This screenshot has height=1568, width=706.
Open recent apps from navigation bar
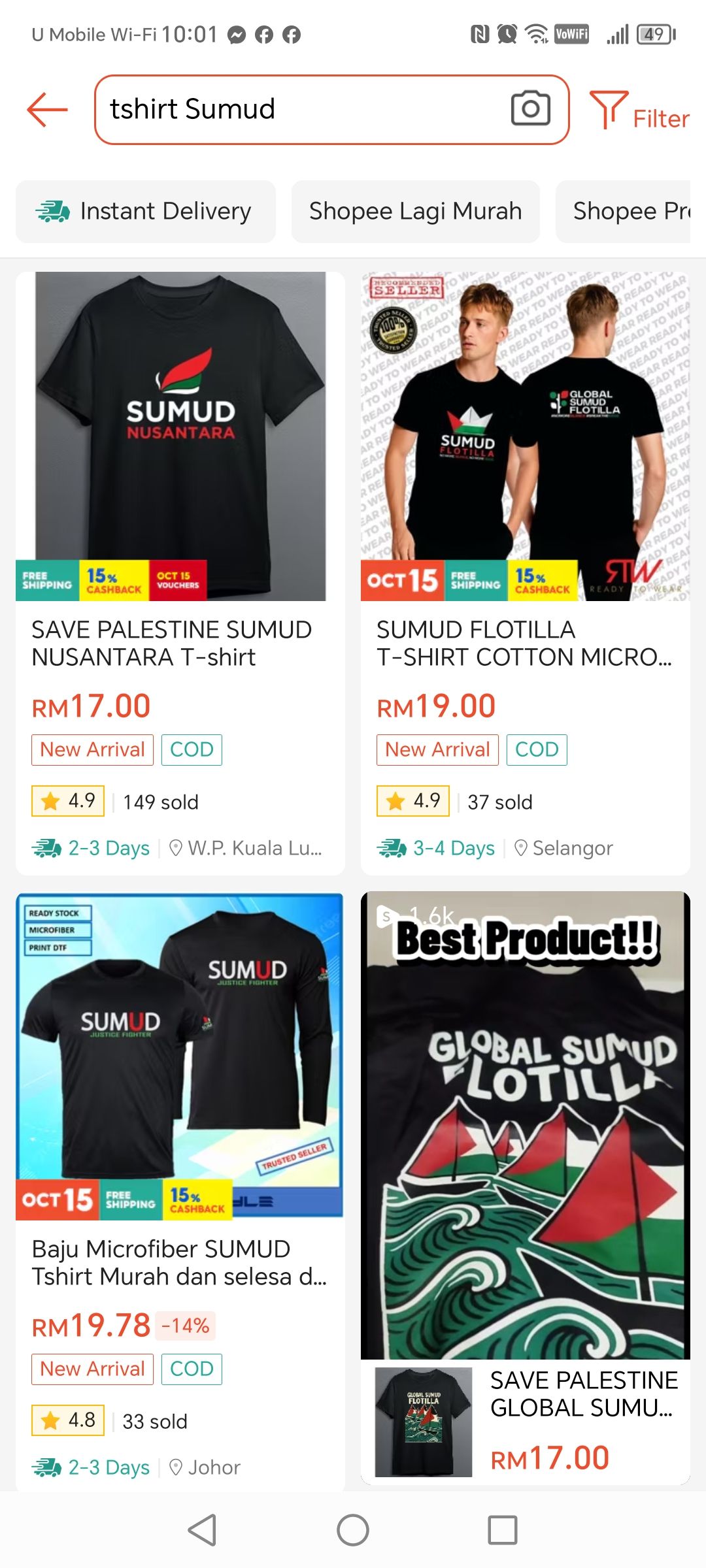(x=502, y=1530)
